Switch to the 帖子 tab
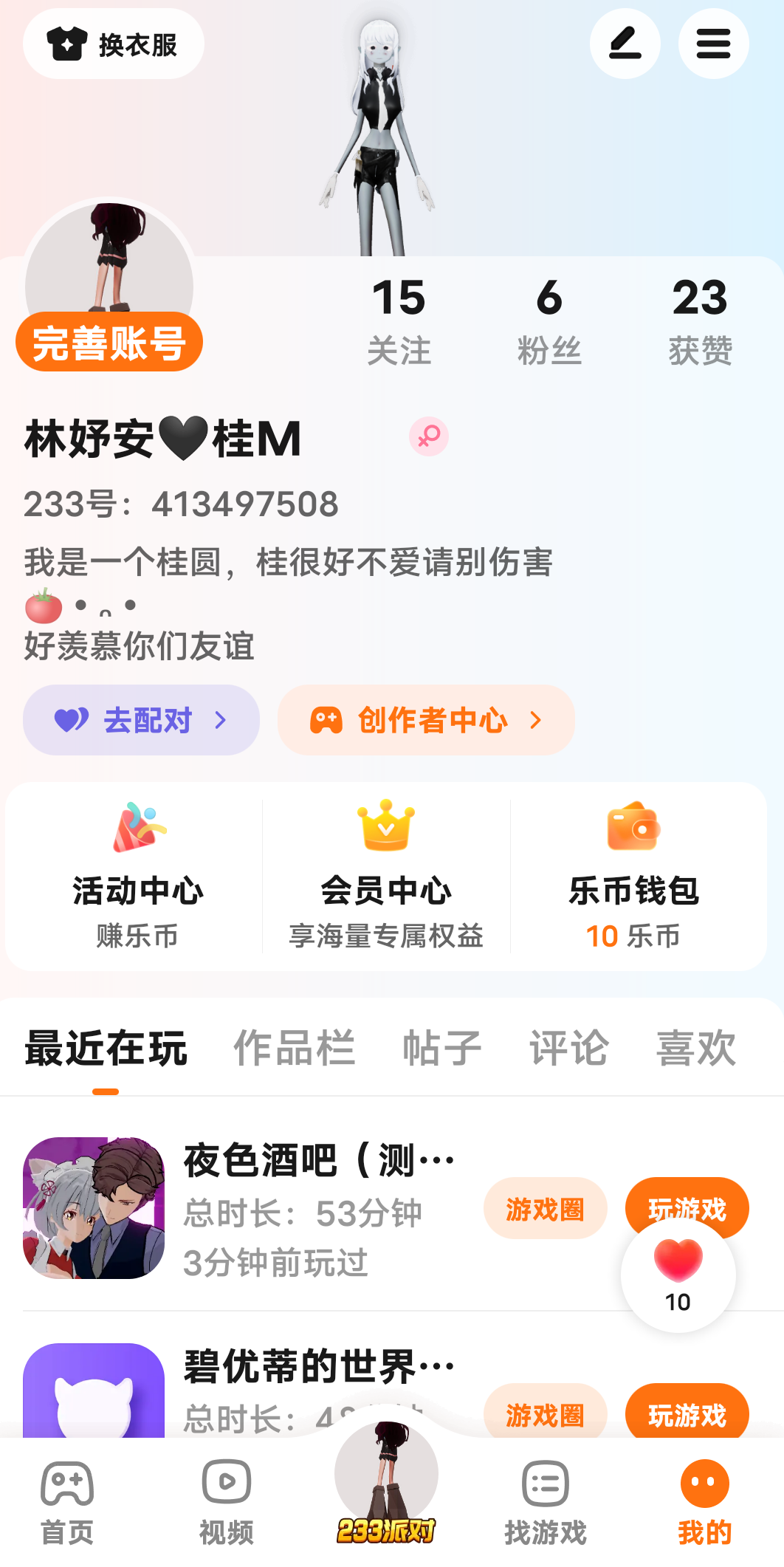 [x=442, y=1048]
